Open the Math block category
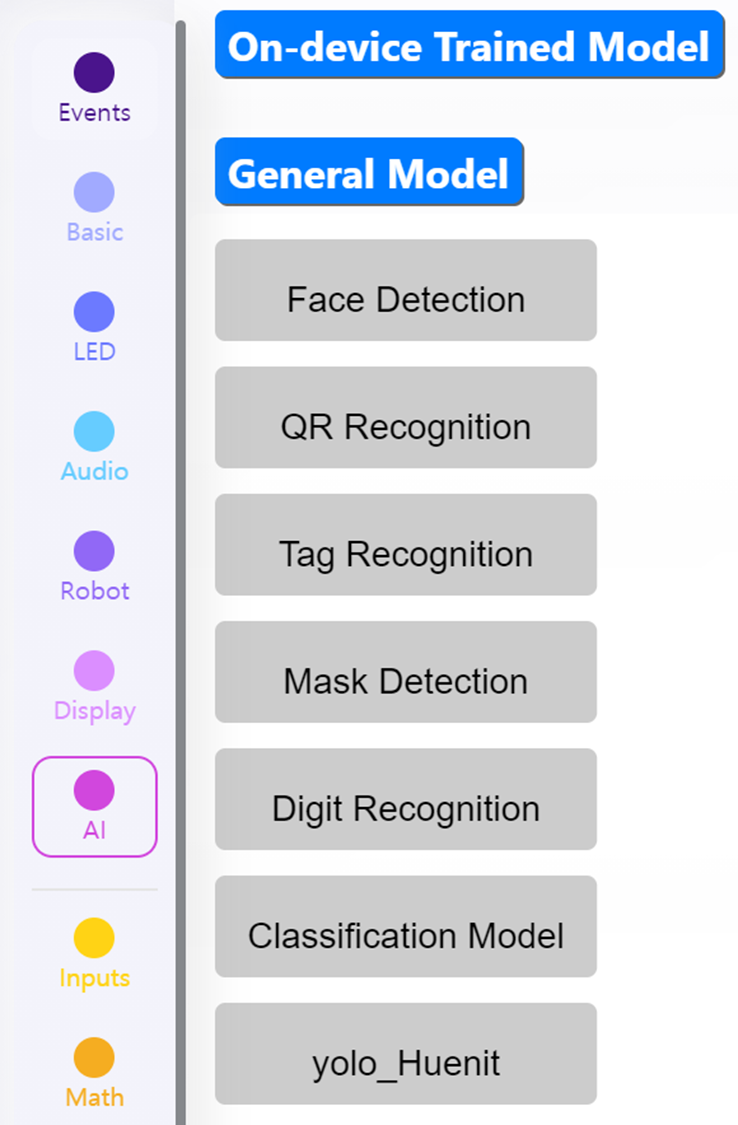 click(x=94, y=1073)
